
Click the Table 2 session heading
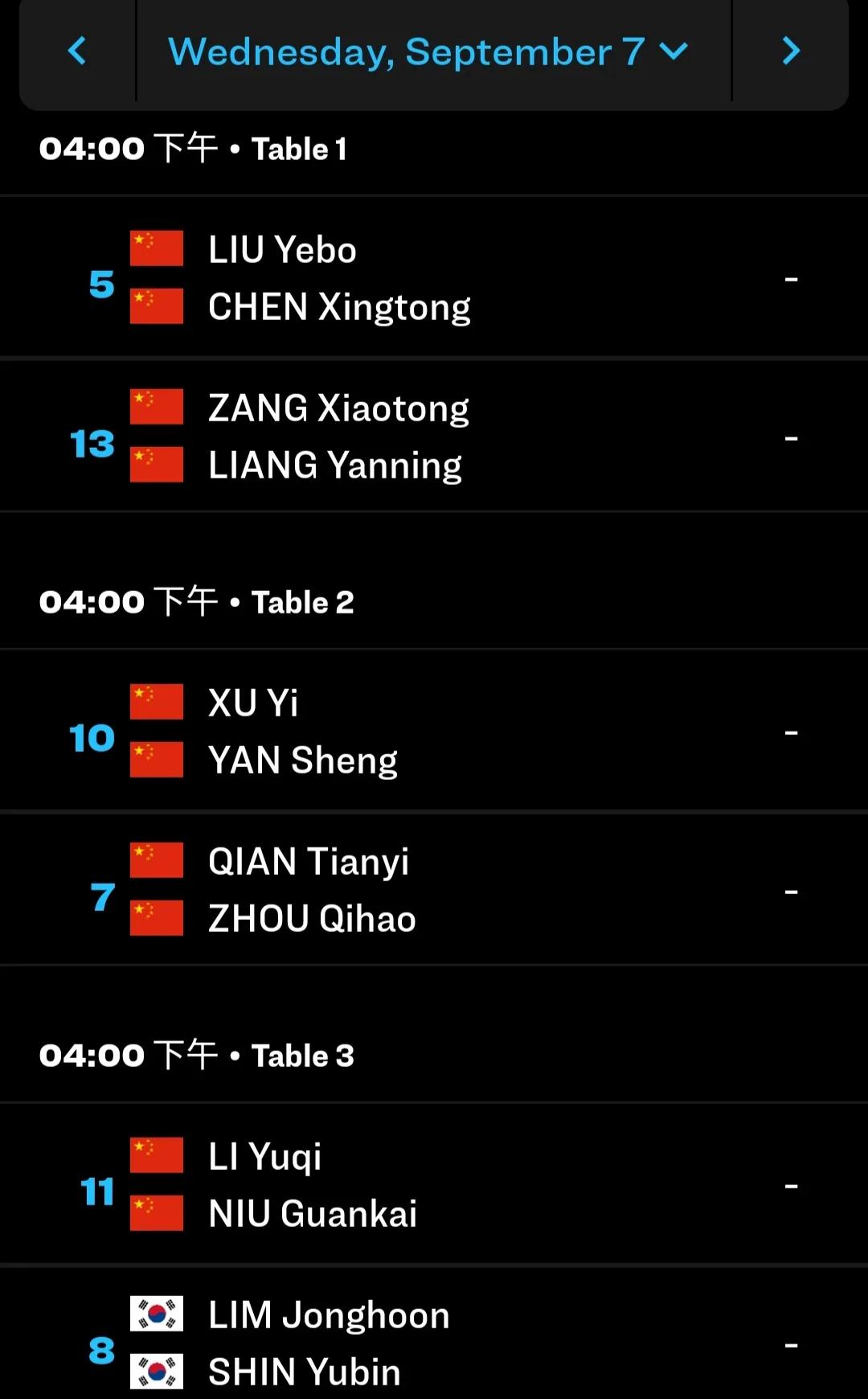[x=197, y=601]
